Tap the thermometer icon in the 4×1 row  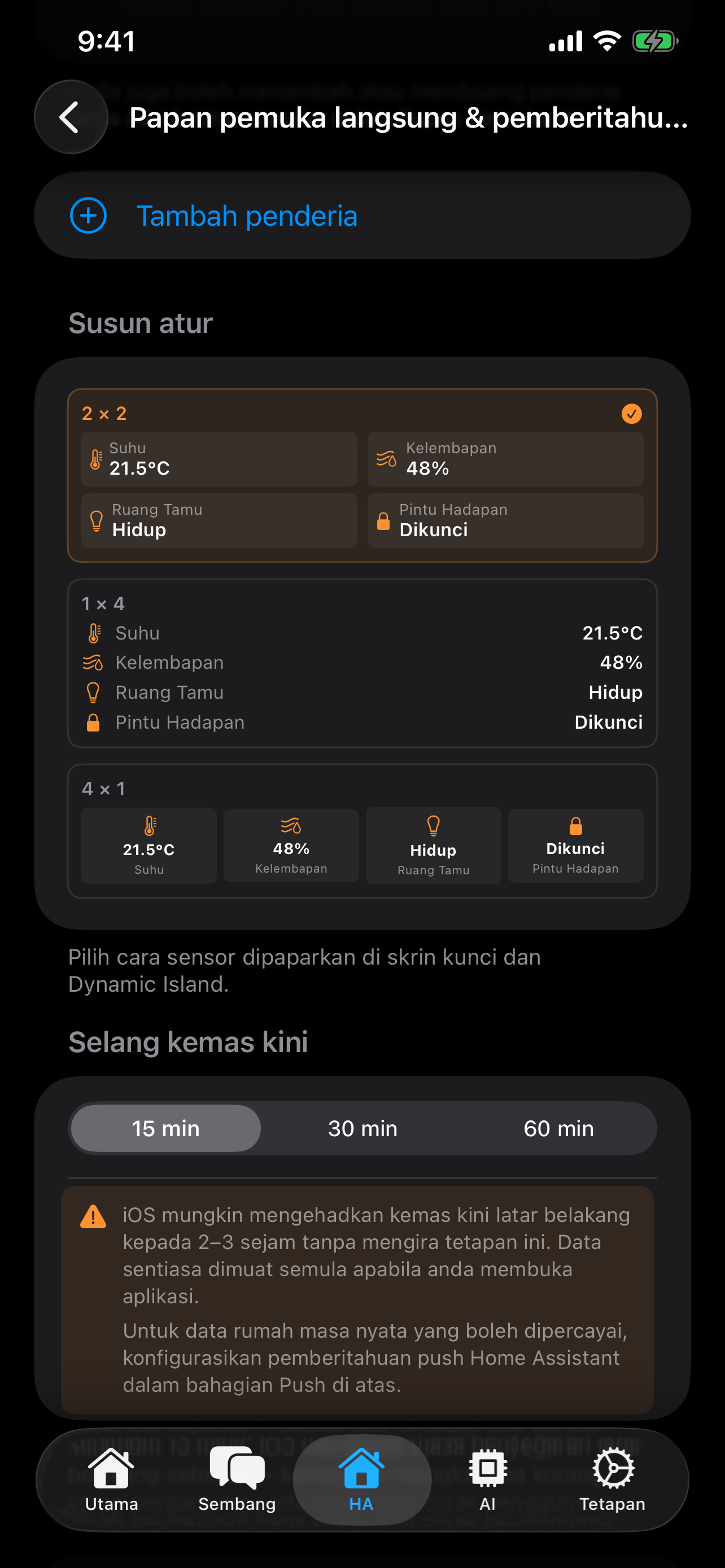click(149, 826)
